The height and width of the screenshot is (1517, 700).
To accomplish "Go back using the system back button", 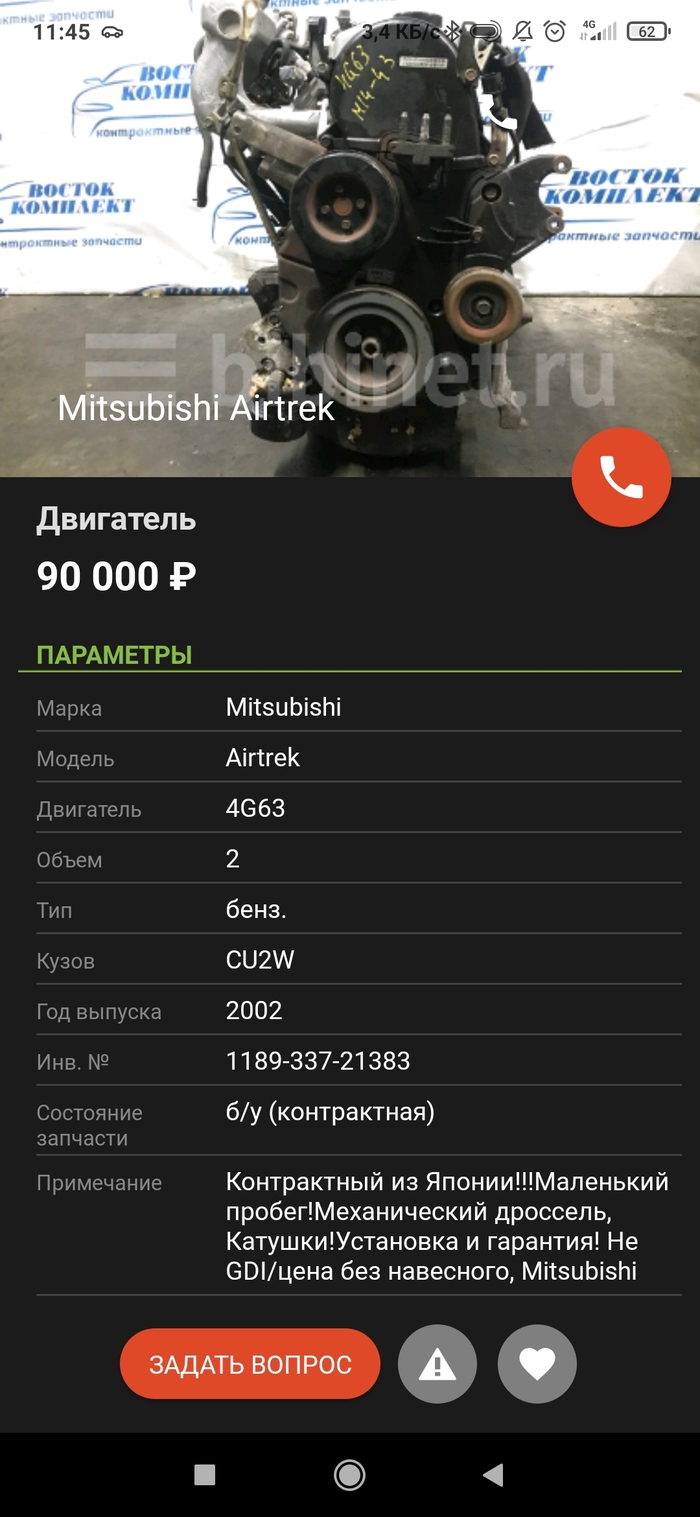I will click(493, 1474).
